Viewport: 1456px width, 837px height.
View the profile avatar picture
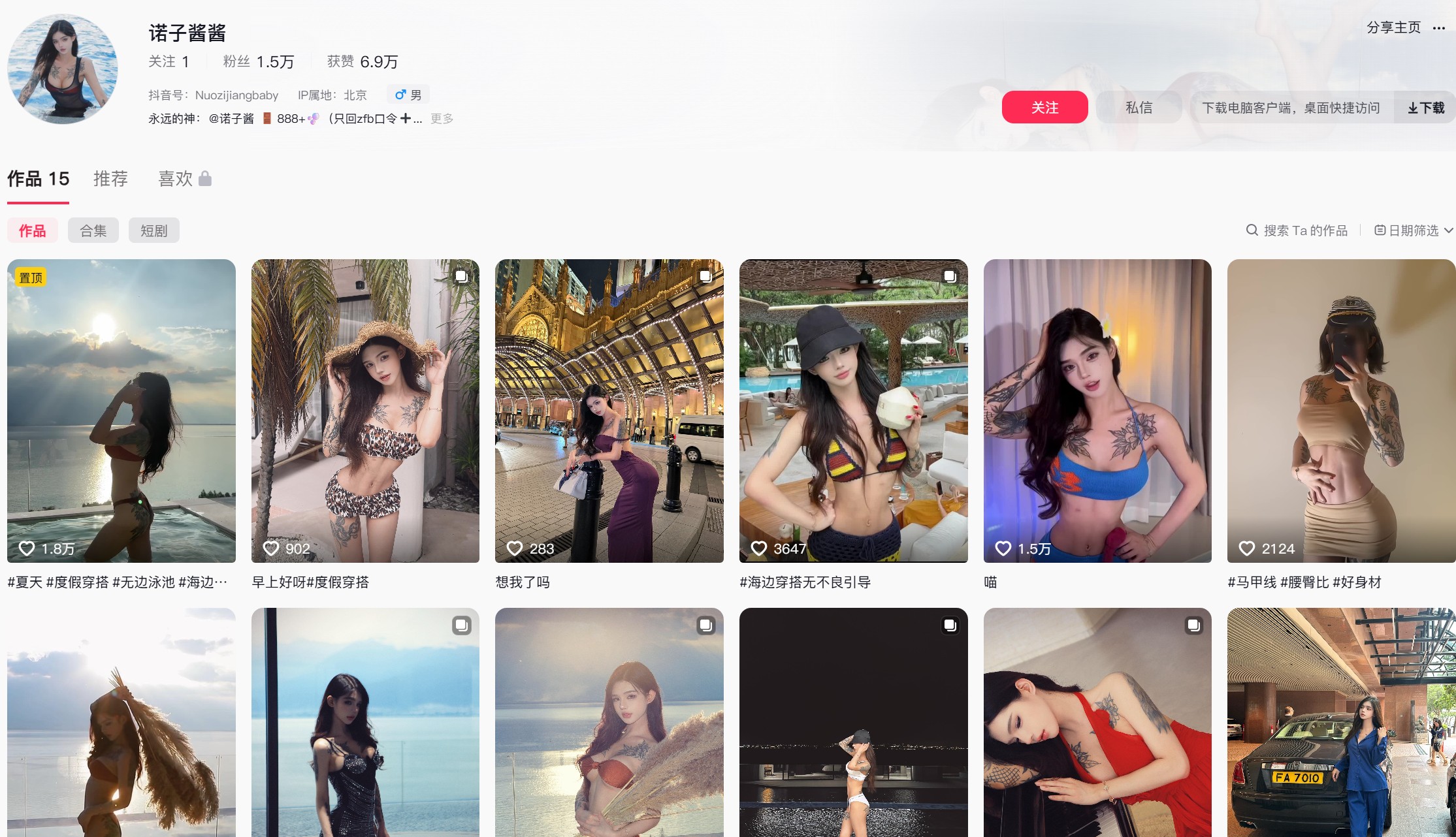point(63,69)
